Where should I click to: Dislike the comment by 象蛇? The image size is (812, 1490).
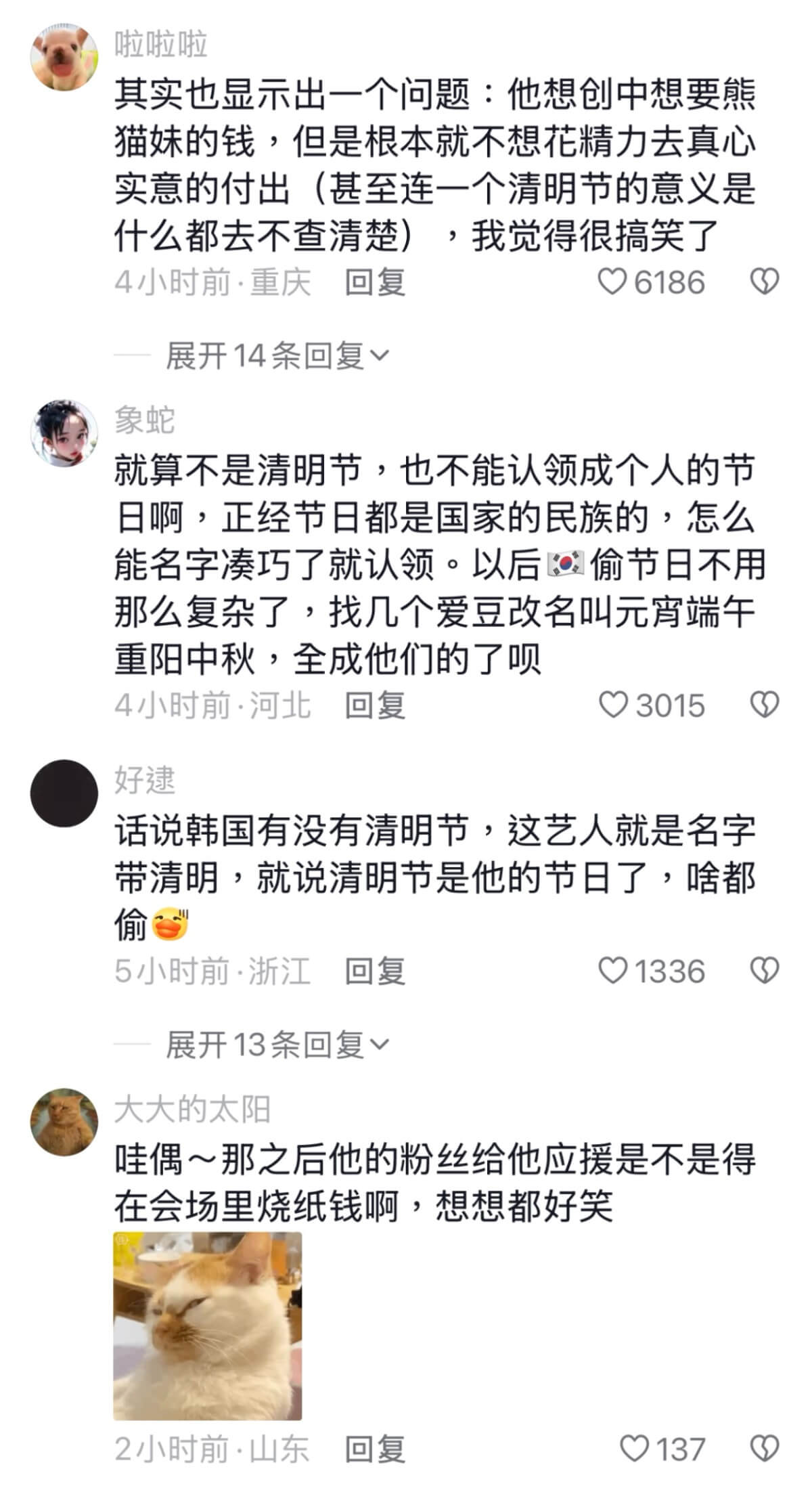pos(765,705)
